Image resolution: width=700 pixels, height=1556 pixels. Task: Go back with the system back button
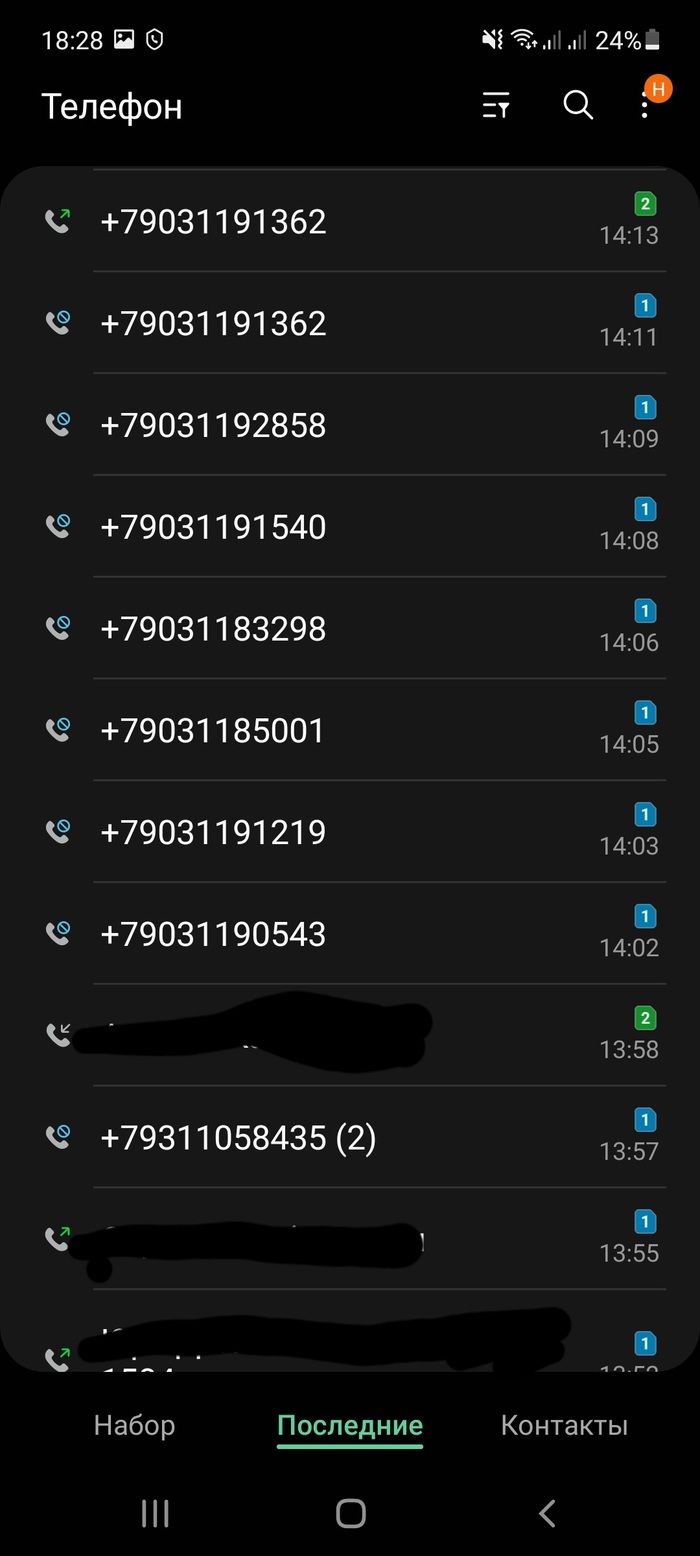(x=546, y=1513)
